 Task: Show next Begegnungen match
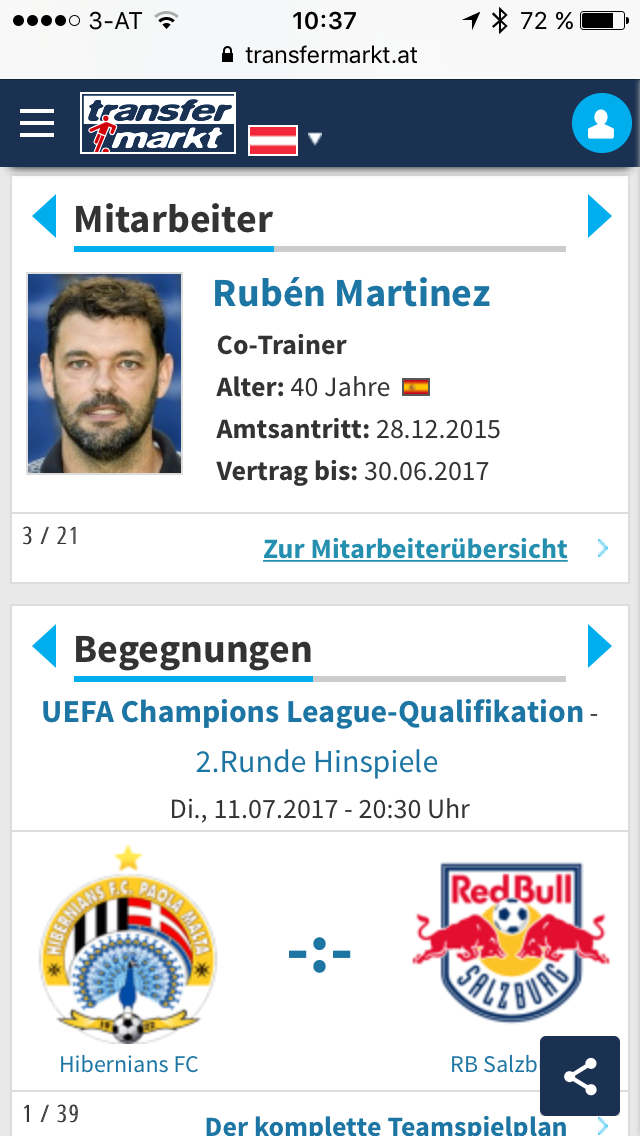[x=599, y=646]
